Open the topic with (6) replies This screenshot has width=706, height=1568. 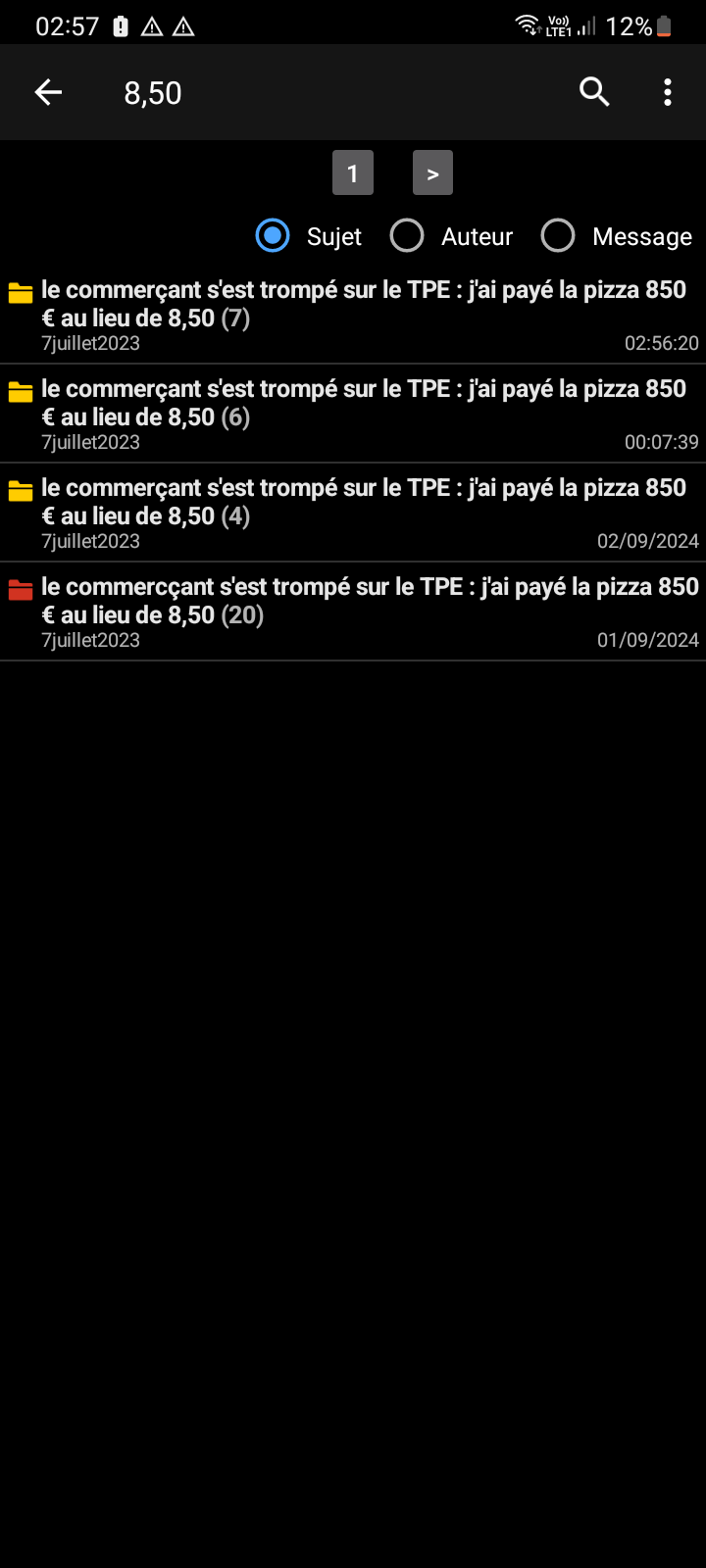point(353,415)
